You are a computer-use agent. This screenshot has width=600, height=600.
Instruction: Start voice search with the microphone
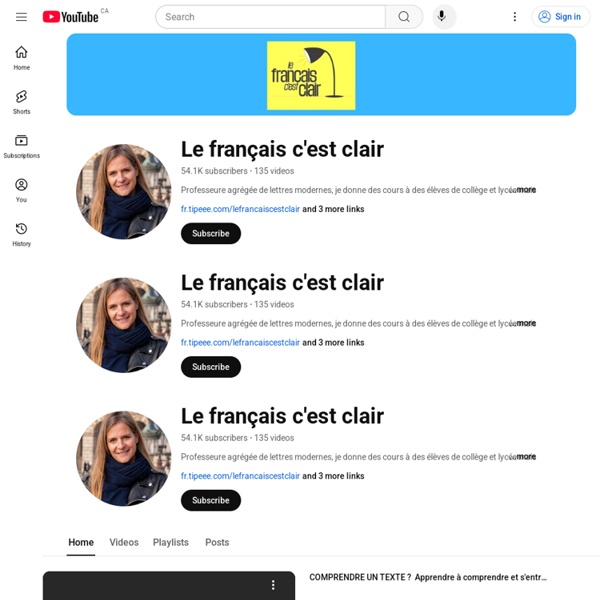click(442, 17)
